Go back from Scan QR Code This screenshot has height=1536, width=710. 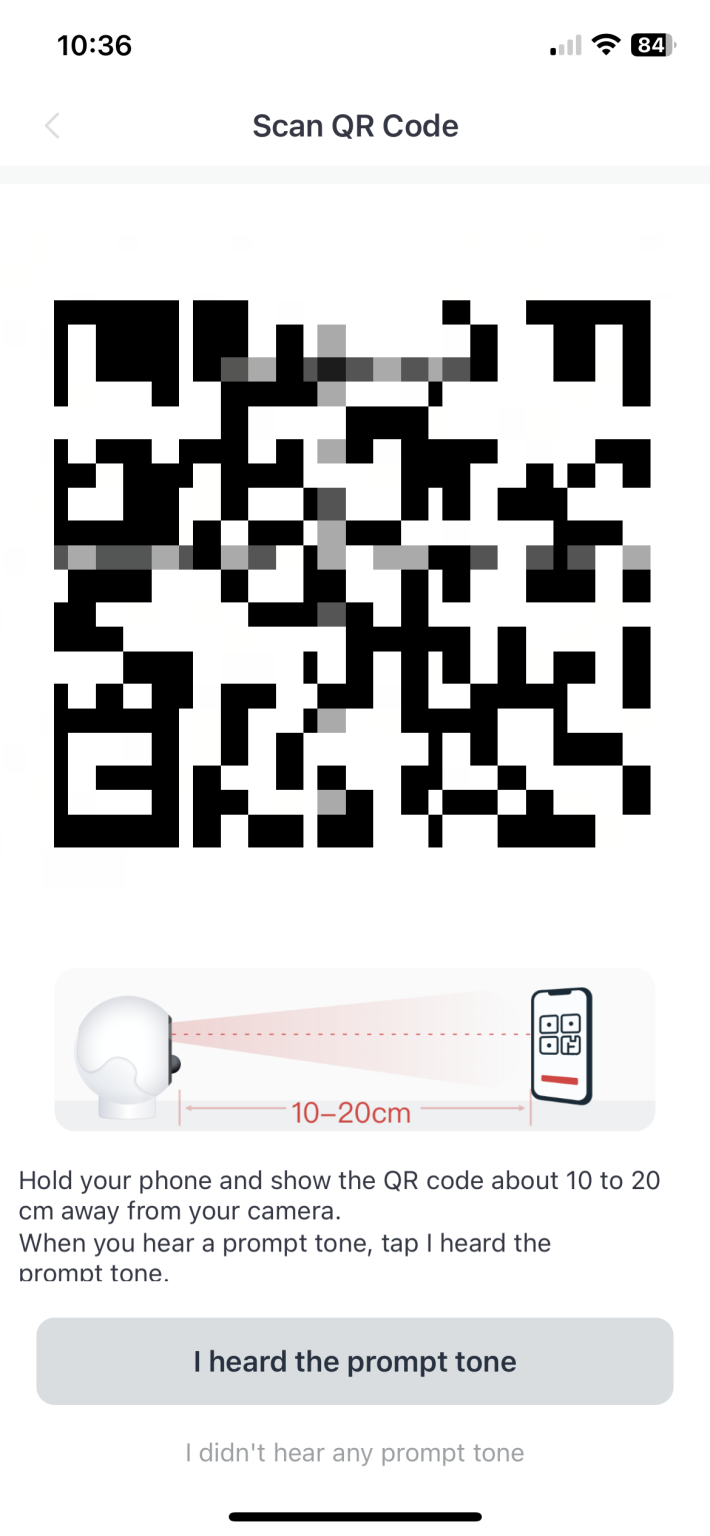click(x=53, y=126)
